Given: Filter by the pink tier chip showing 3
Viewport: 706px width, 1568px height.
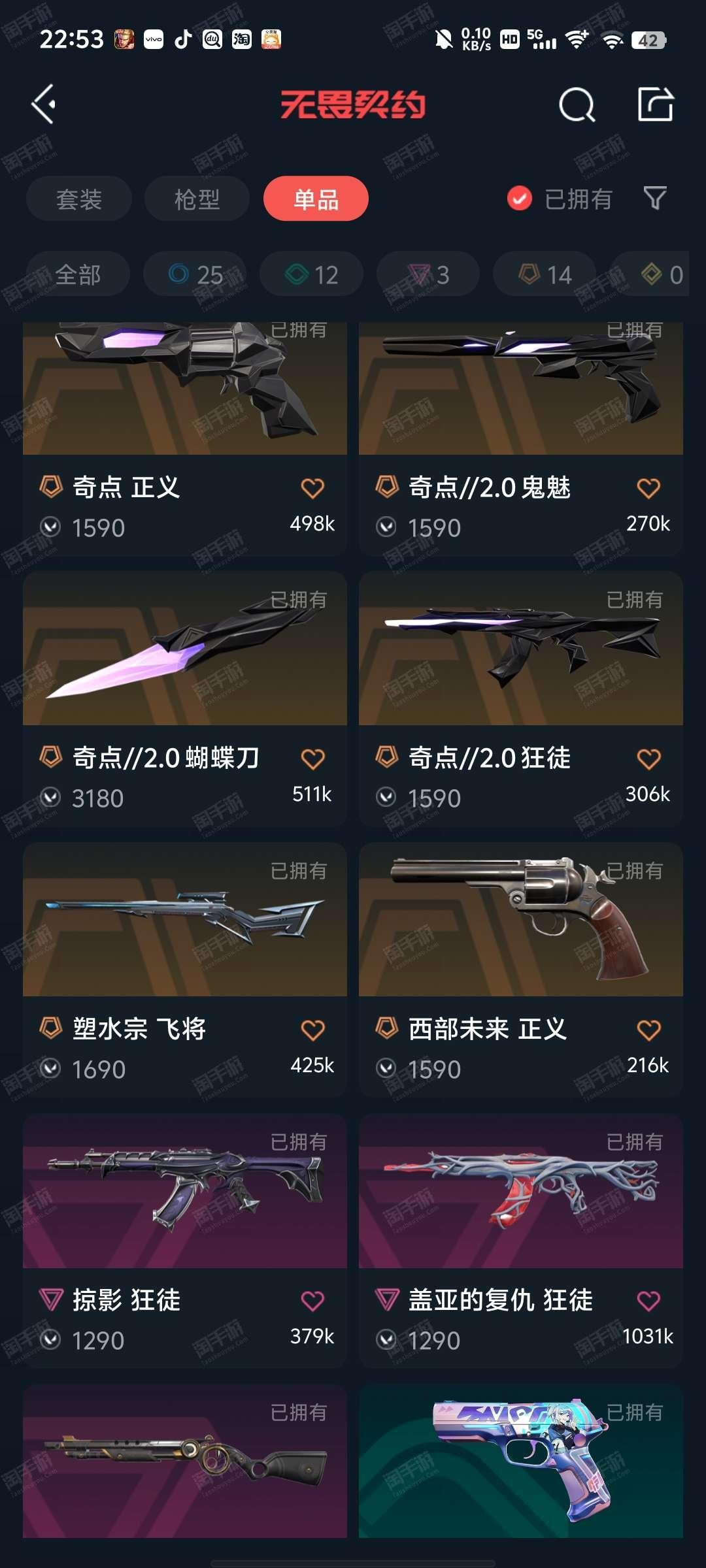Looking at the screenshot, I should (x=428, y=274).
